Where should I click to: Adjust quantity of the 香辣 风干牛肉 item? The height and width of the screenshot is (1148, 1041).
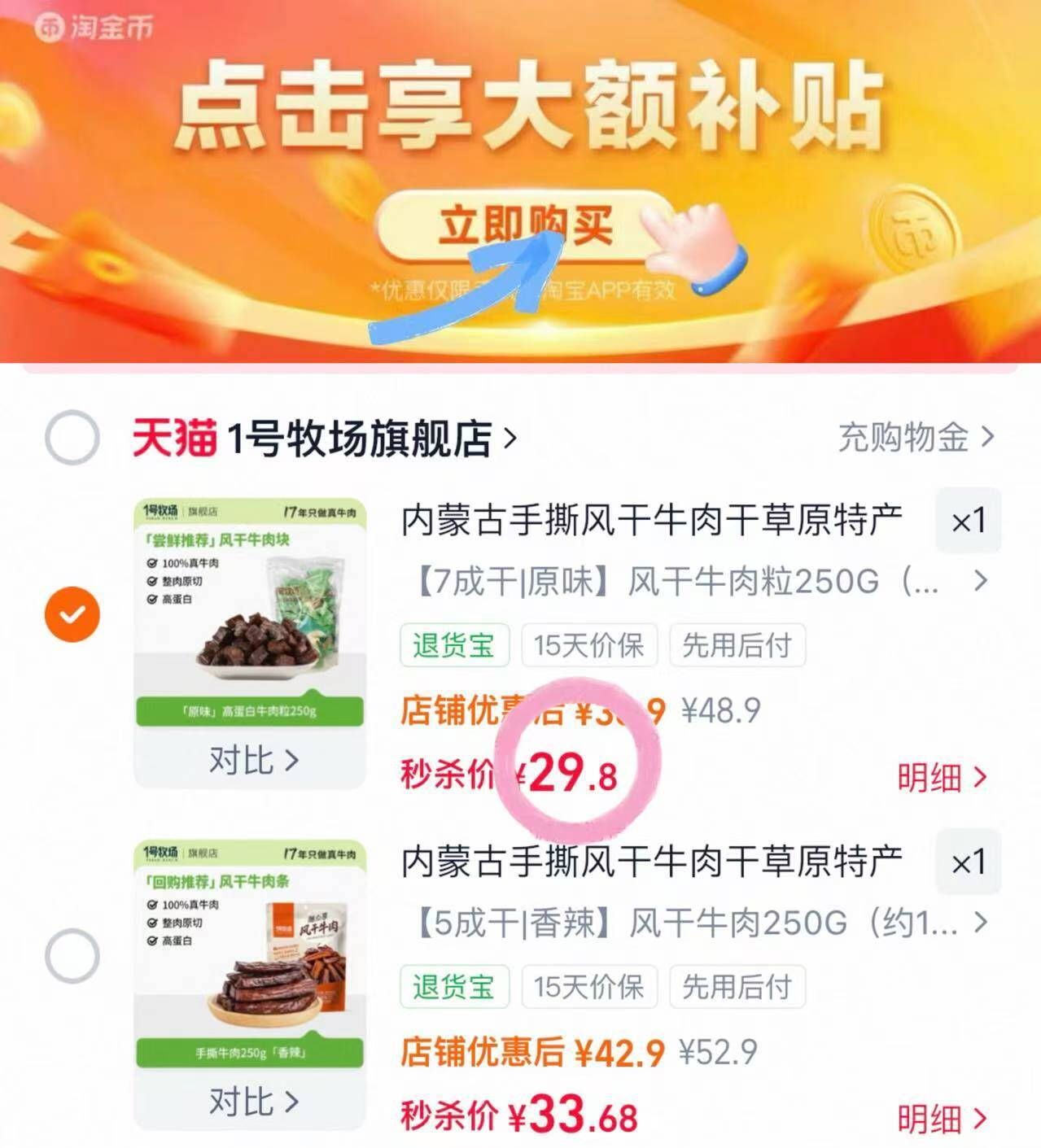point(968,862)
